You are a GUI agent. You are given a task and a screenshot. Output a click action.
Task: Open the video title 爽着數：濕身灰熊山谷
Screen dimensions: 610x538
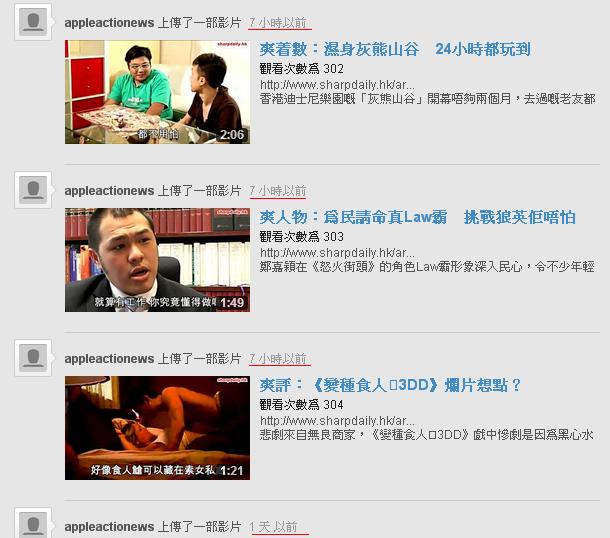pos(395,49)
